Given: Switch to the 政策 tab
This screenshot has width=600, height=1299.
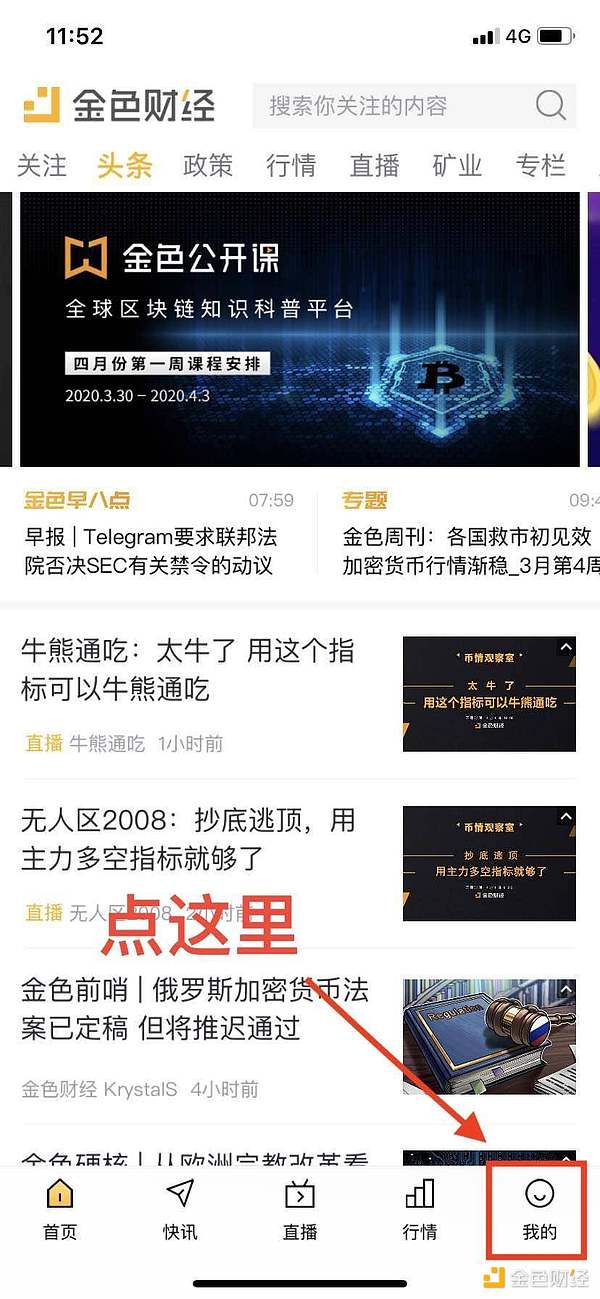Looking at the screenshot, I should [x=208, y=165].
